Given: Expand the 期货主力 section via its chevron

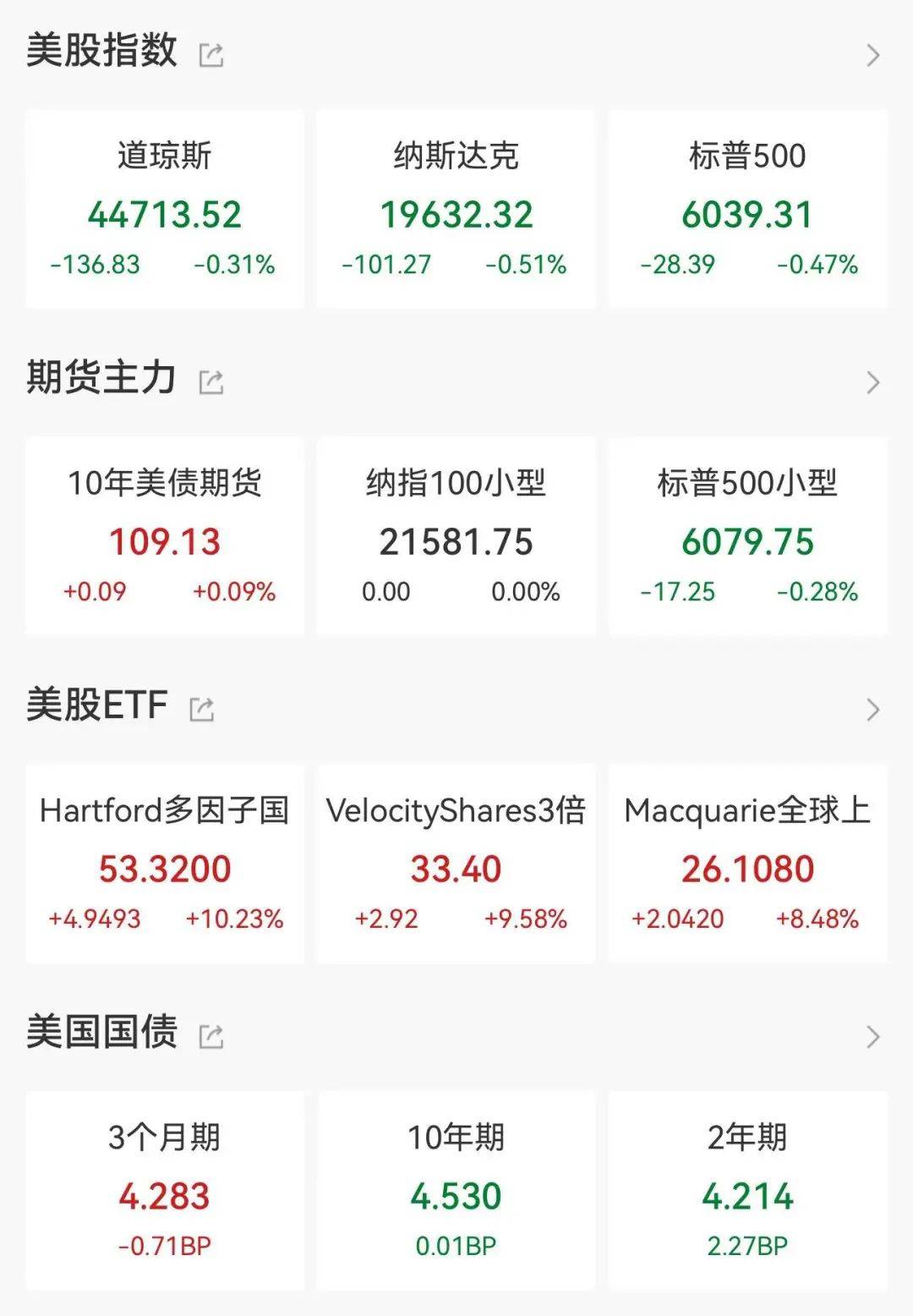Looking at the screenshot, I should [873, 381].
